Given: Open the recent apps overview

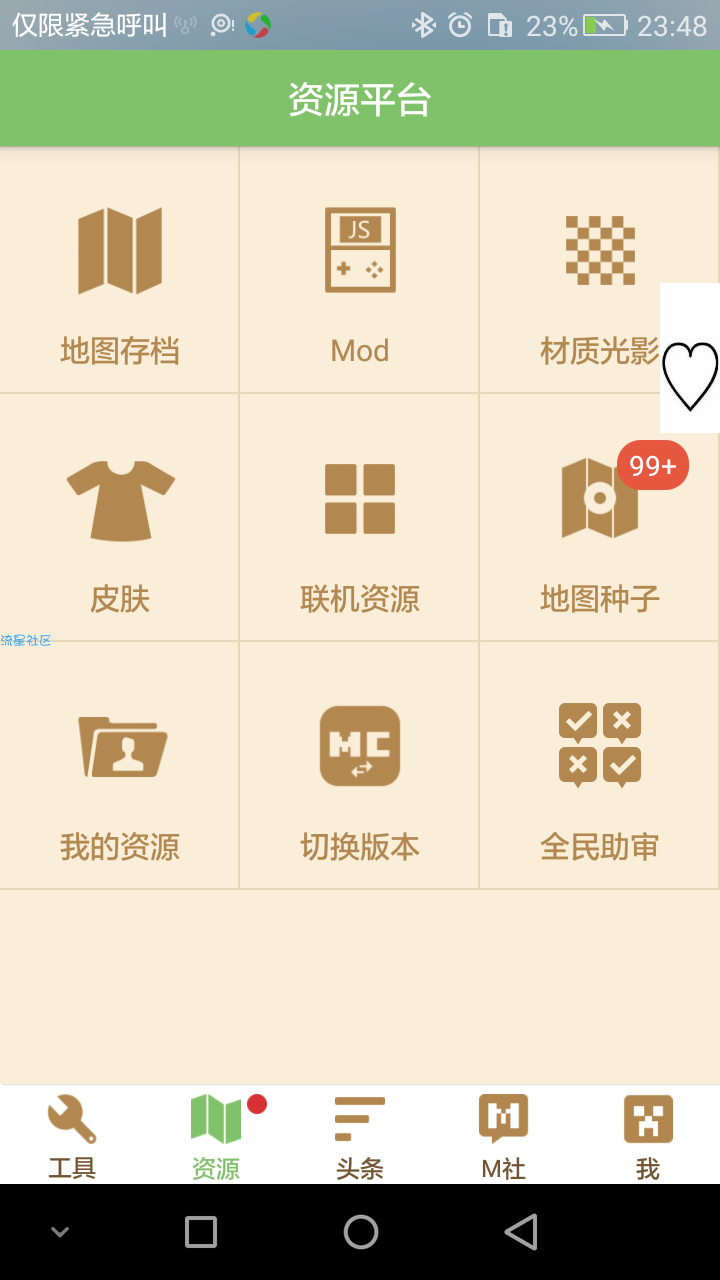Looking at the screenshot, I should point(201,1232).
